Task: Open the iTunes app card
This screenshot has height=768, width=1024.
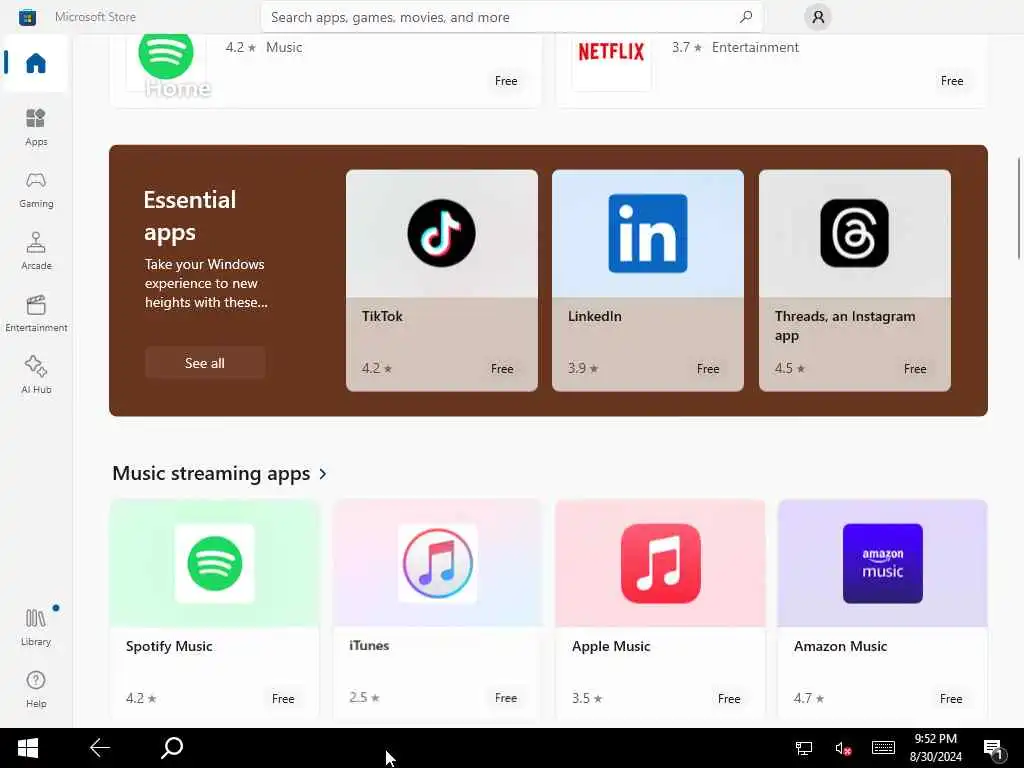Action: 437,608
